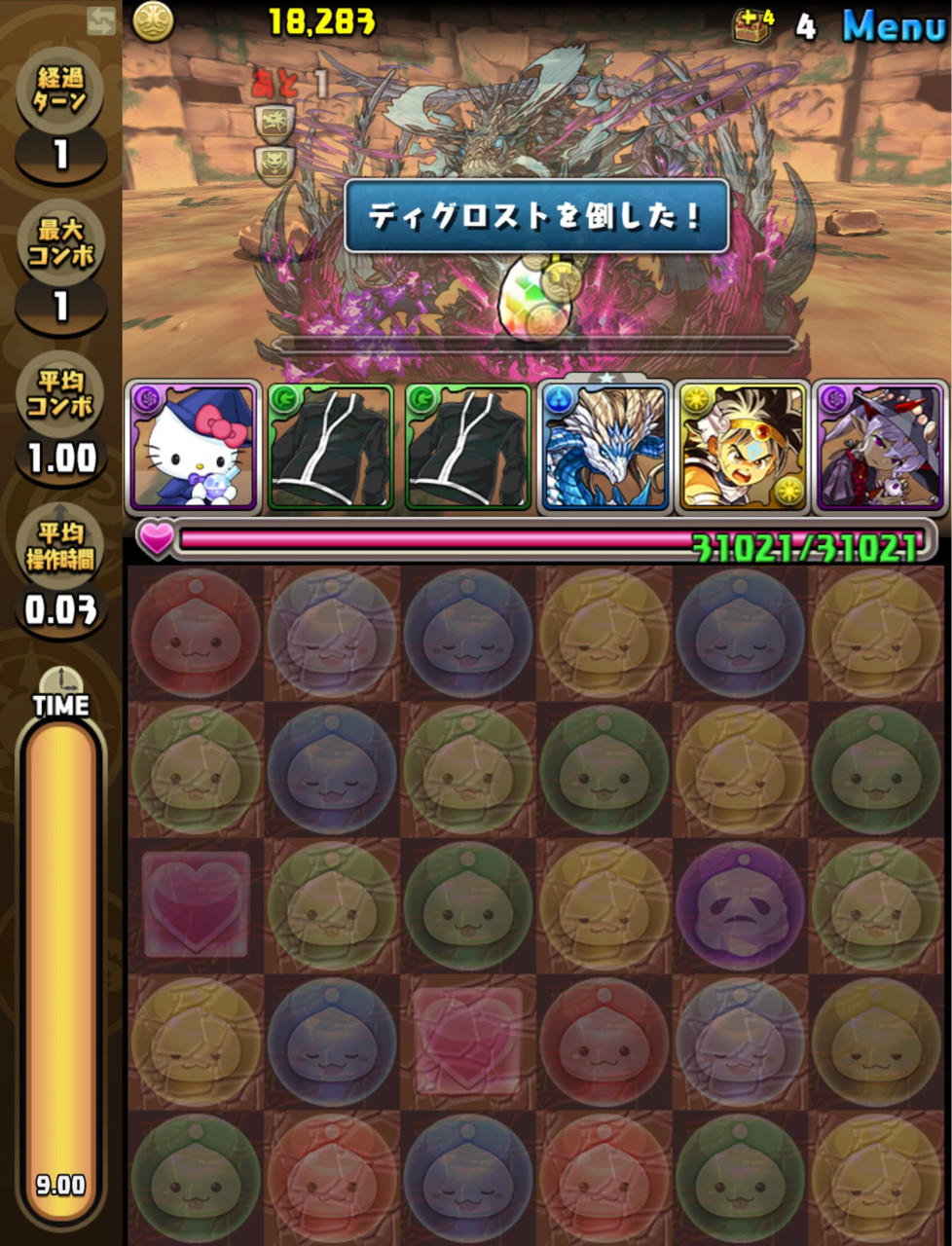Image resolution: width=952 pixels, height=1246 pixels.
Task: Tap the yellow headband warrior team card
Action: click(742, 447)
